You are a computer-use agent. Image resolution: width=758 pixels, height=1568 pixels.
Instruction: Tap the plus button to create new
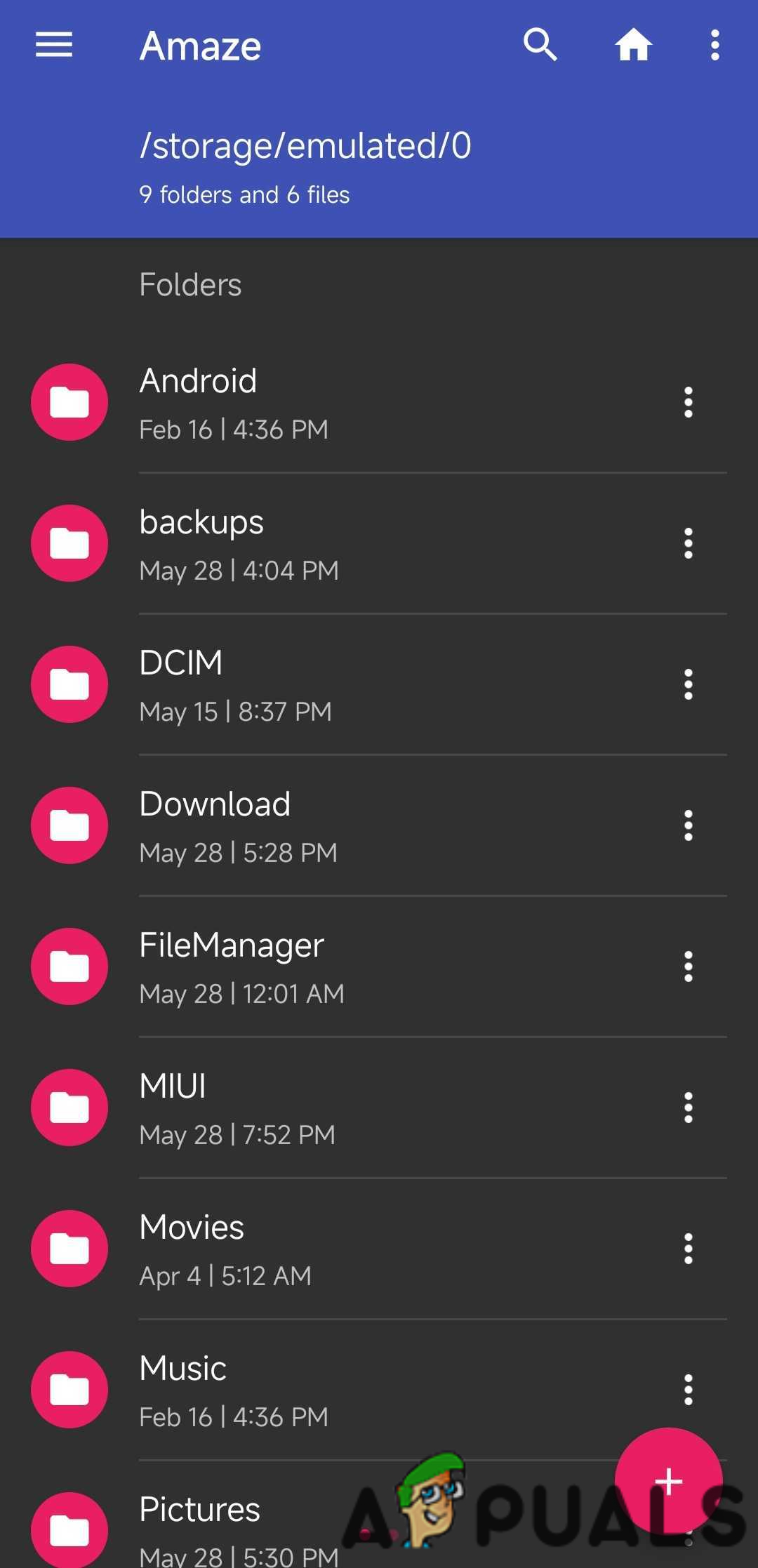(x=668, y=1481)
